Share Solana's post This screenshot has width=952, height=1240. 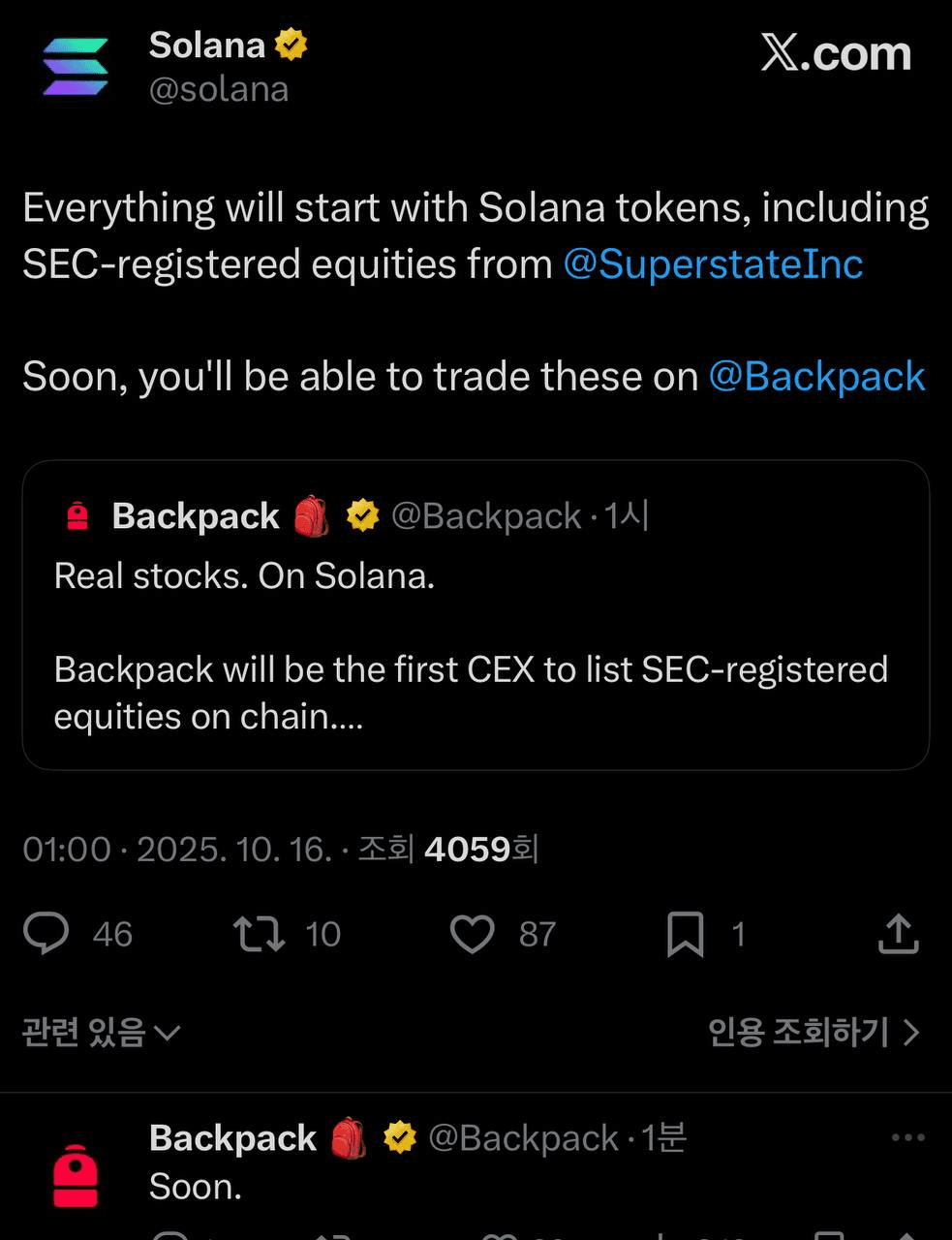(x=897, y=934)
